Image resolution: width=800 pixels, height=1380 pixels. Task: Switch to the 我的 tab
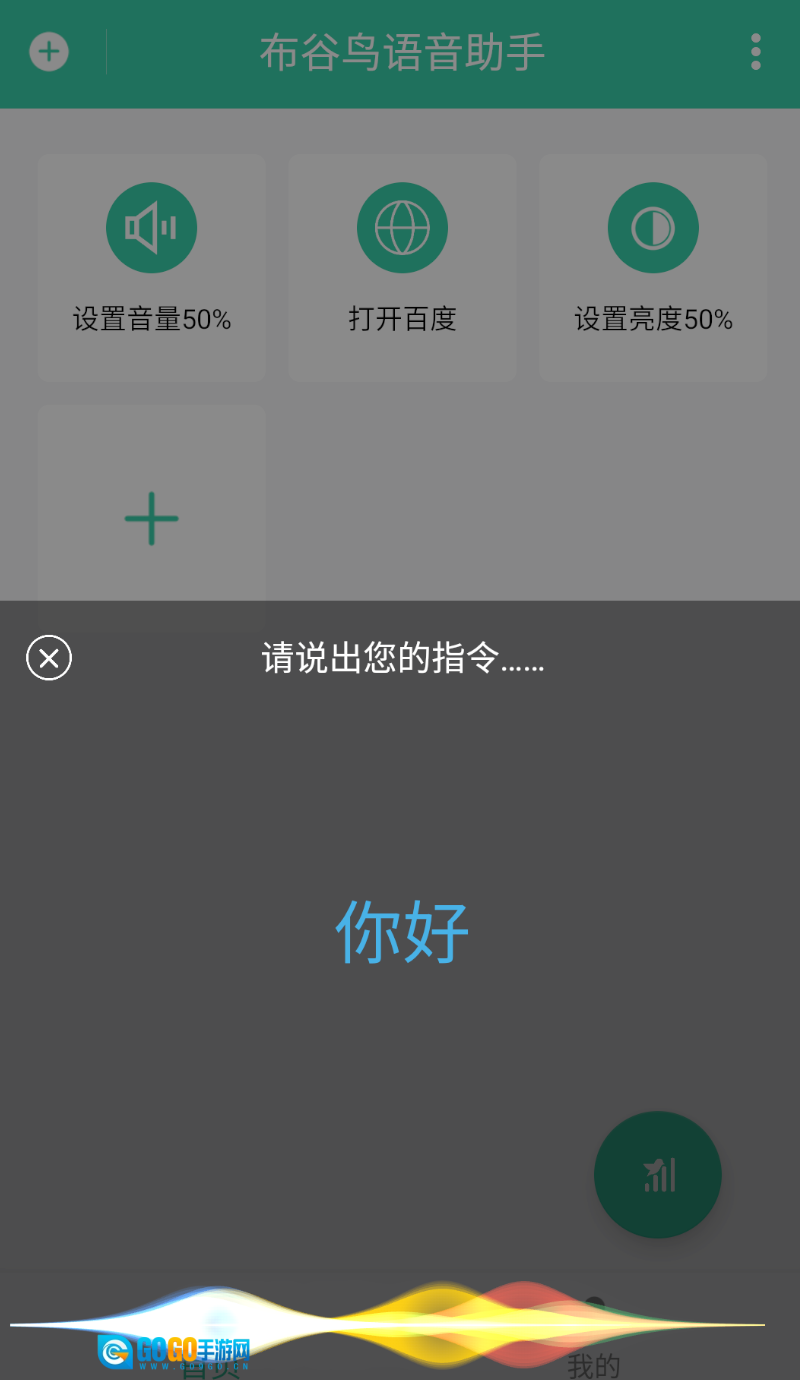[594, 1362]
